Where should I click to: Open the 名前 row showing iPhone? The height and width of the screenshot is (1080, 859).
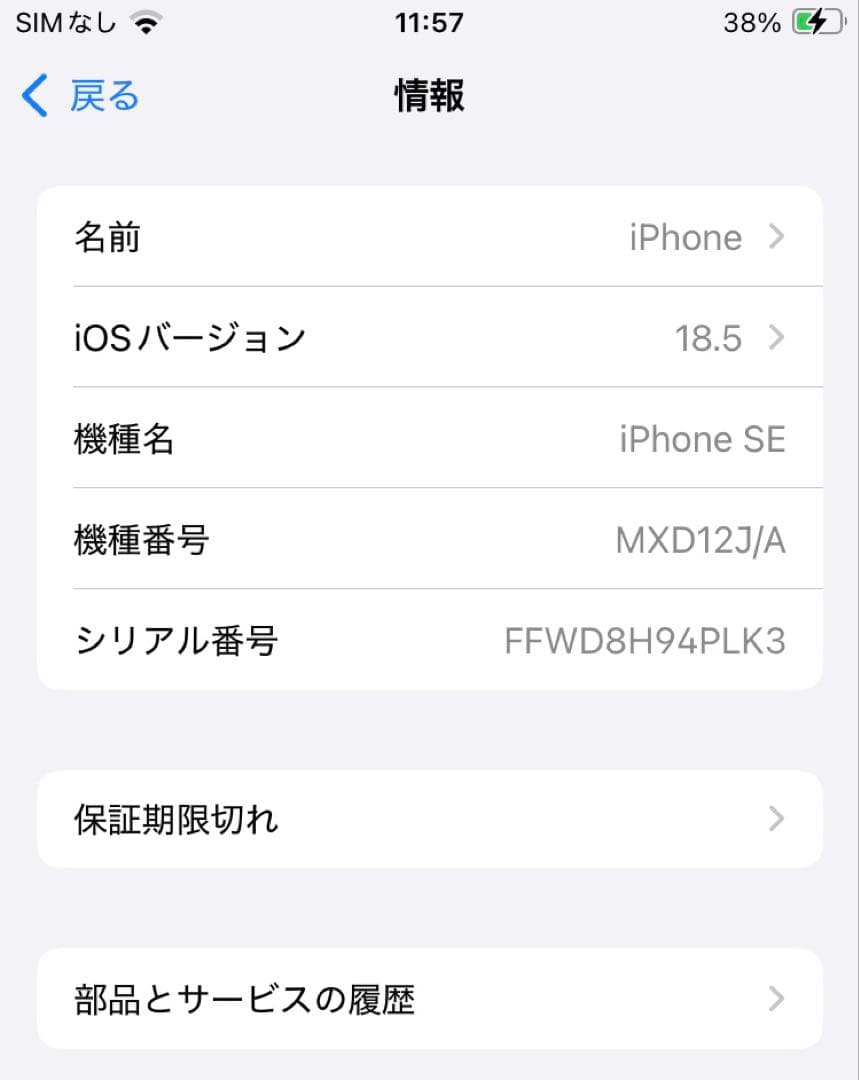click(x=430, y=236)
